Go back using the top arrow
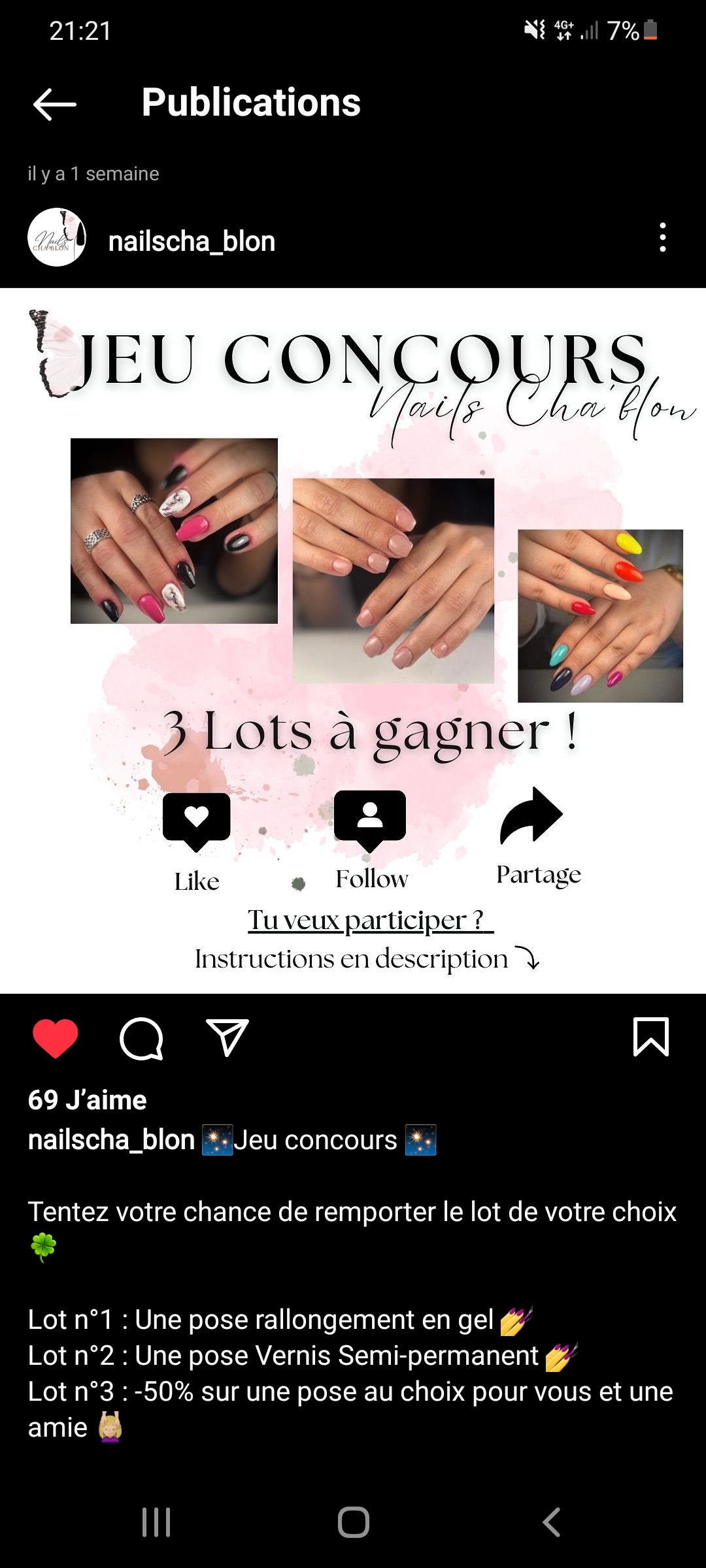This screenshot has height=1568, width=706. click(x=55, y=104)
